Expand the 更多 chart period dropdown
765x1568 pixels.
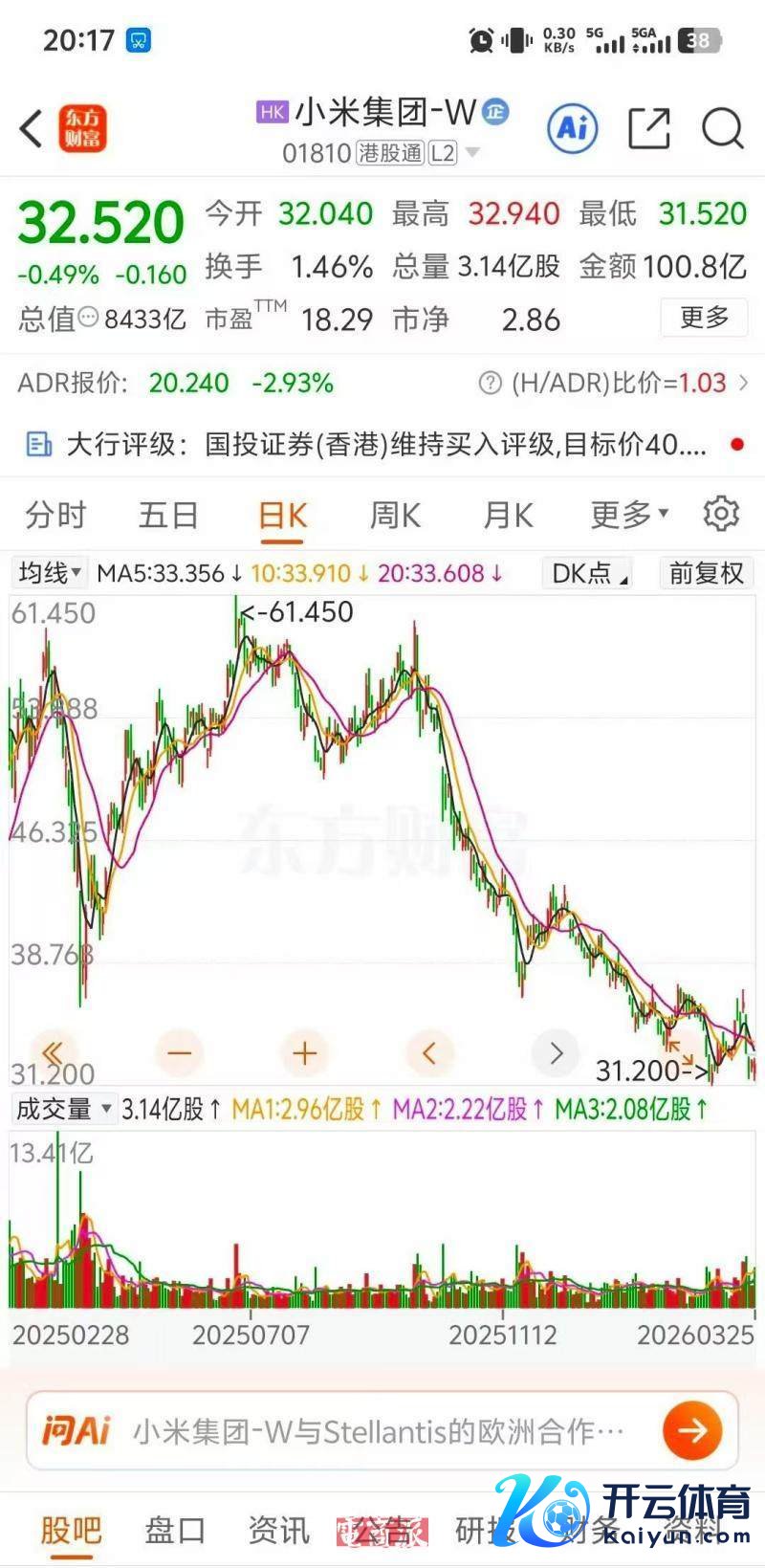(x=629, y=516)
